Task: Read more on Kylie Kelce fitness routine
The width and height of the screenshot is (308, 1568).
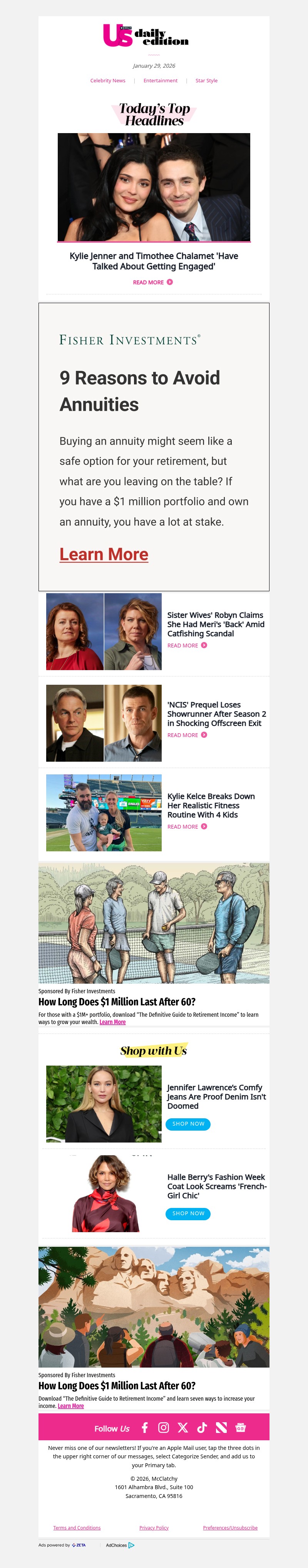Action: [x=187, y=827]
